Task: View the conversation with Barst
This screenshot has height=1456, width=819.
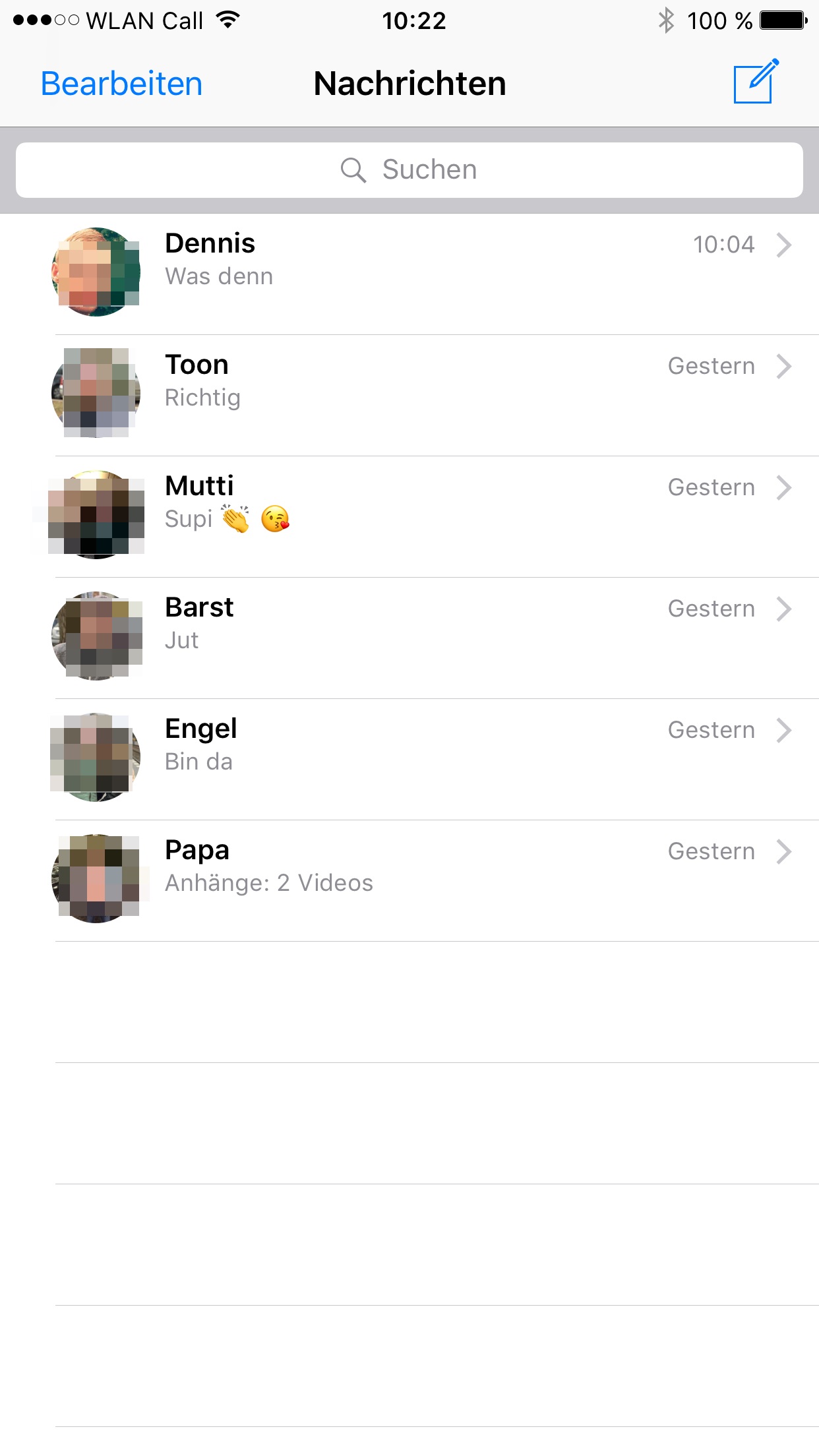Action: (409, 638)
